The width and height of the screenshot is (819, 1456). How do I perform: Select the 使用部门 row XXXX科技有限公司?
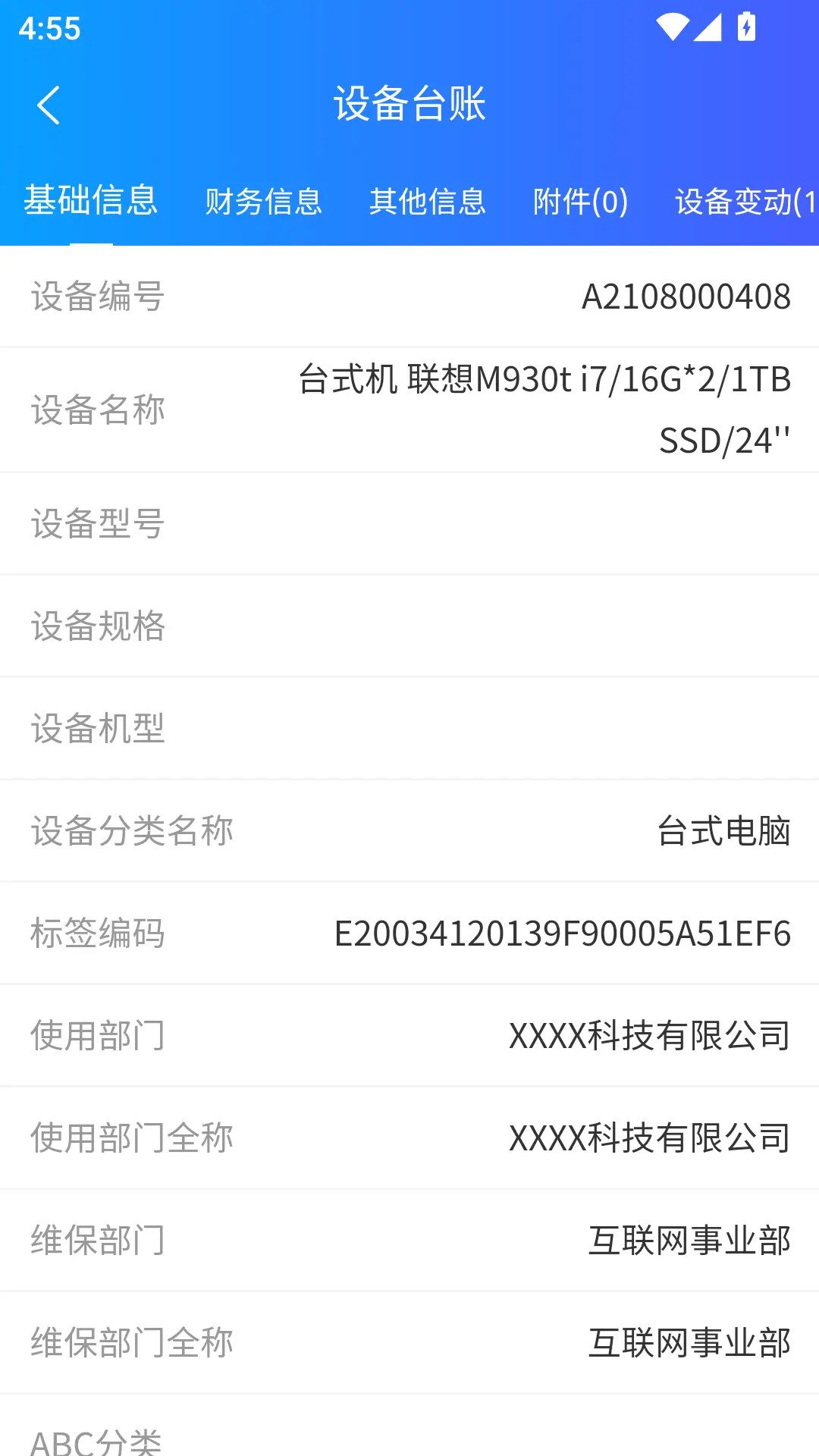click(650, 1034)
